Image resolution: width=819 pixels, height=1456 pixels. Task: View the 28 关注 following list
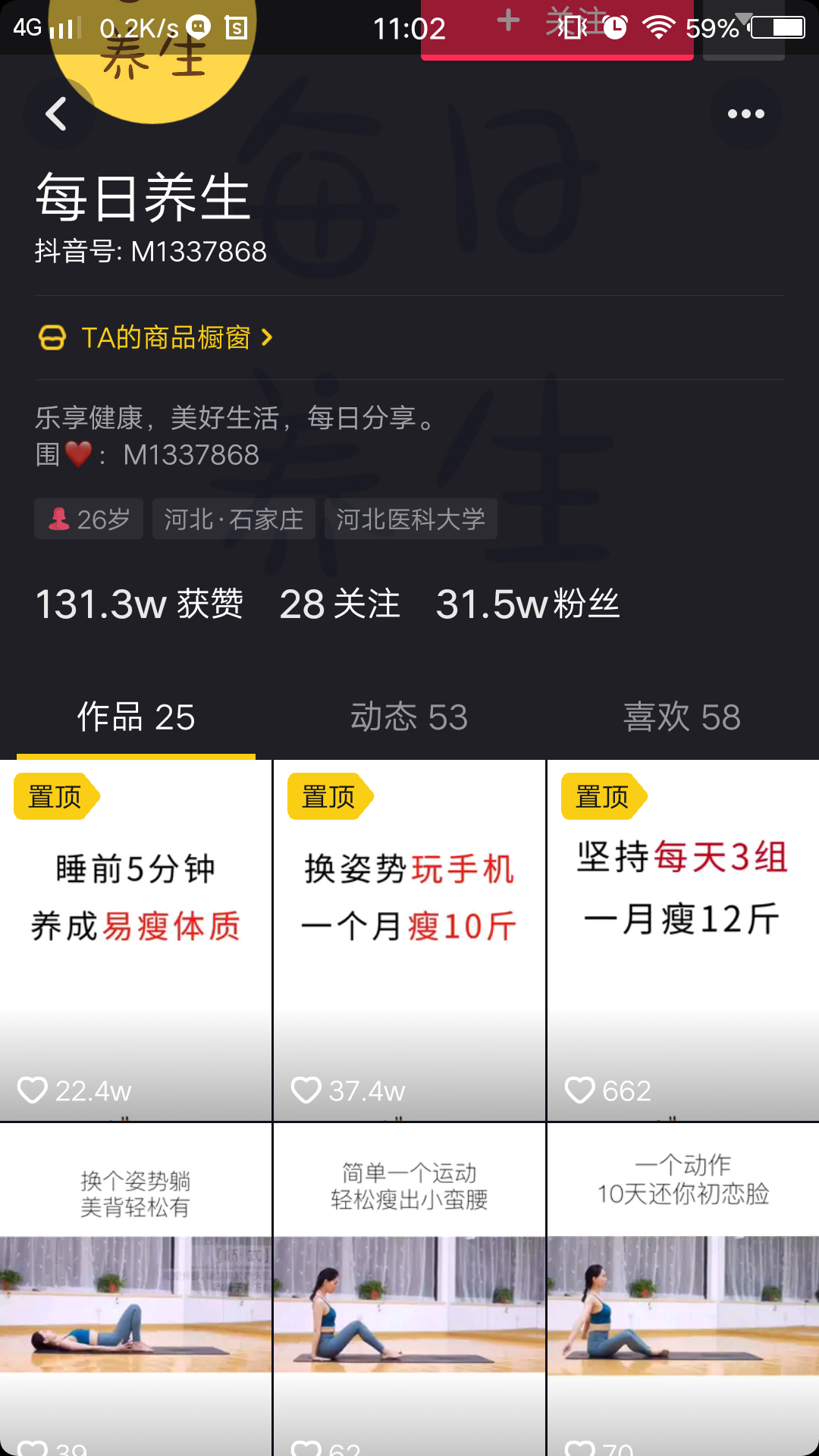coord(339,604)
